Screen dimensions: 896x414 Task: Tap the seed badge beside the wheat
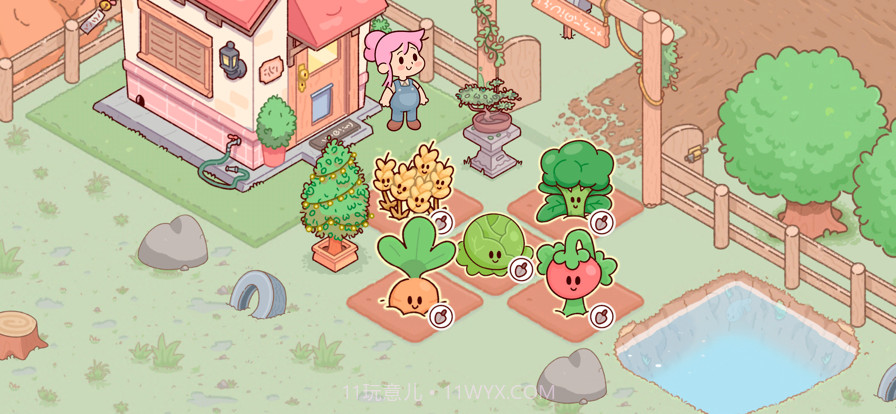coord(442,222)
